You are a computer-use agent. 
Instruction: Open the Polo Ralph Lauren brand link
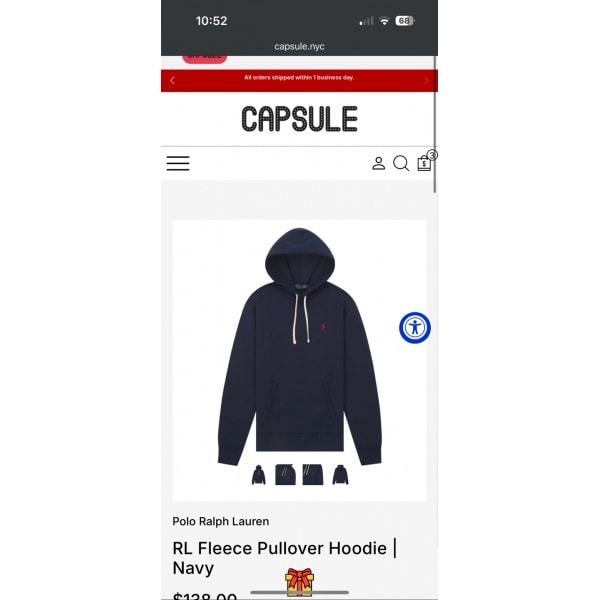click(x=220, y=521)
